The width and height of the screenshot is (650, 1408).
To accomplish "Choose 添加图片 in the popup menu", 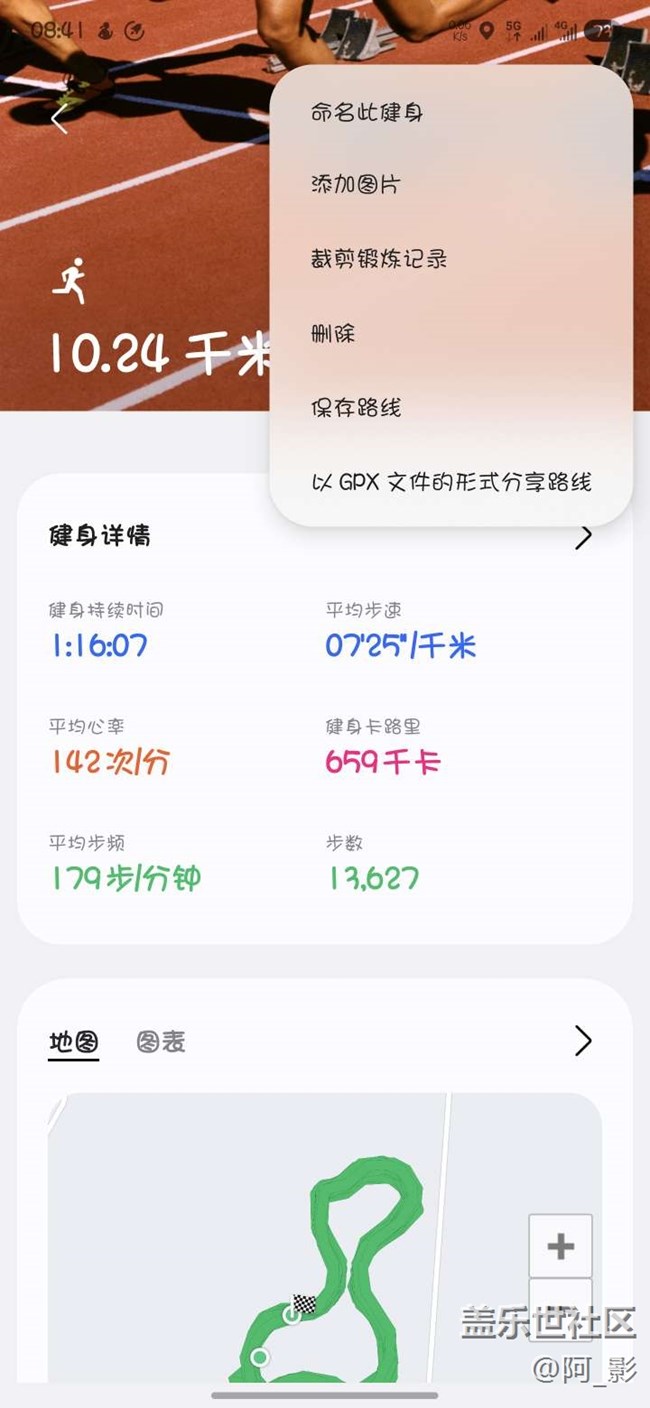I will tap(355, 185).
